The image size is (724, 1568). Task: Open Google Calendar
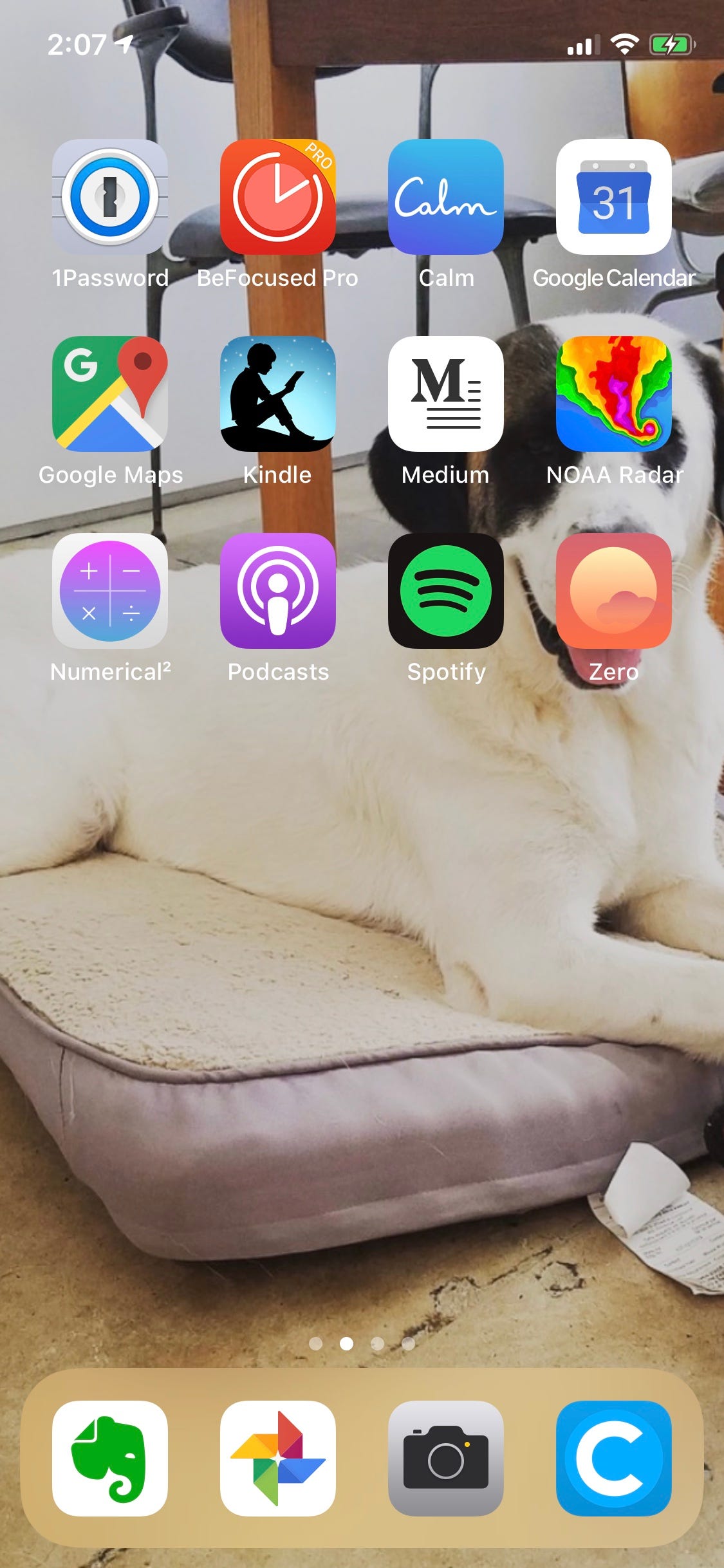[613, 197]
